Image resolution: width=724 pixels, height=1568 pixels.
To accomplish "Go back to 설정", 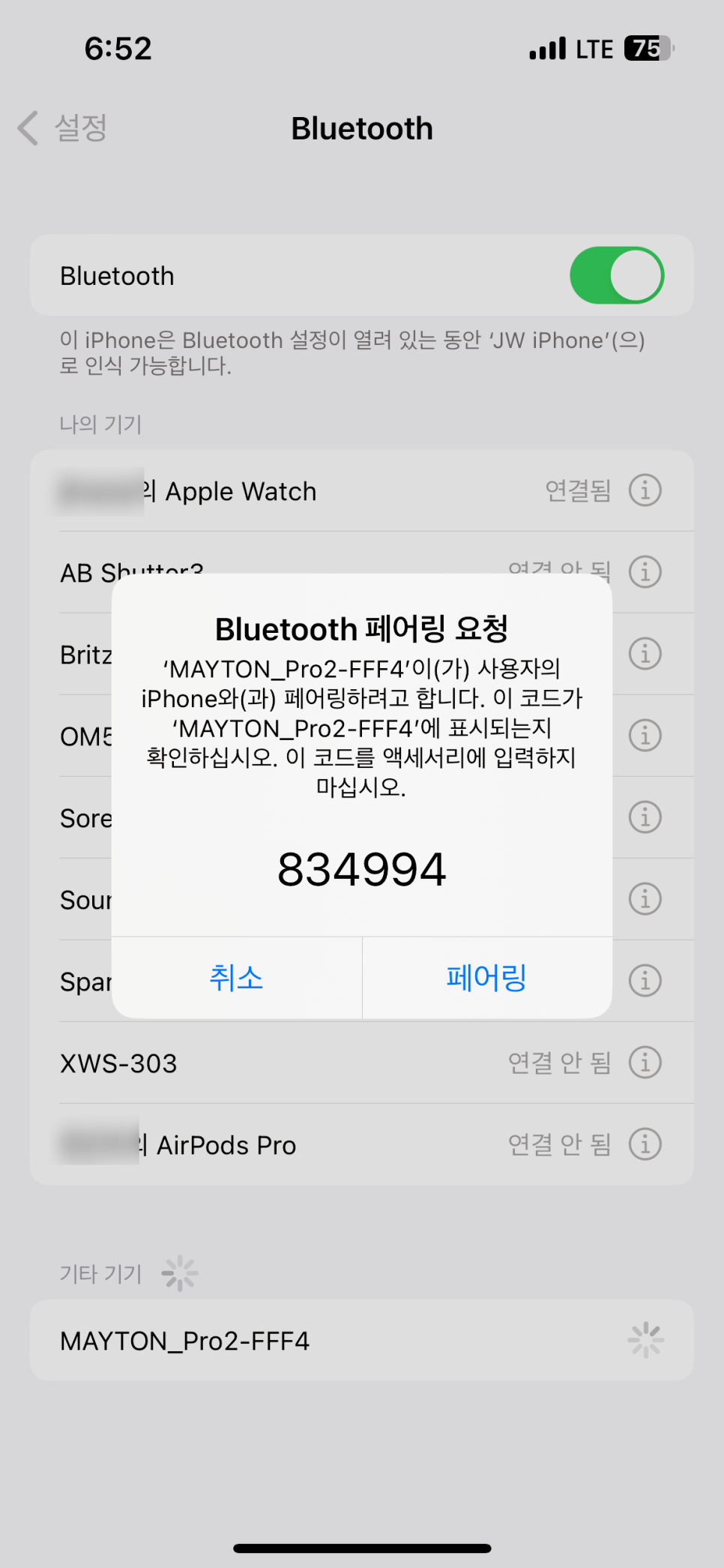I will [63, 128].
